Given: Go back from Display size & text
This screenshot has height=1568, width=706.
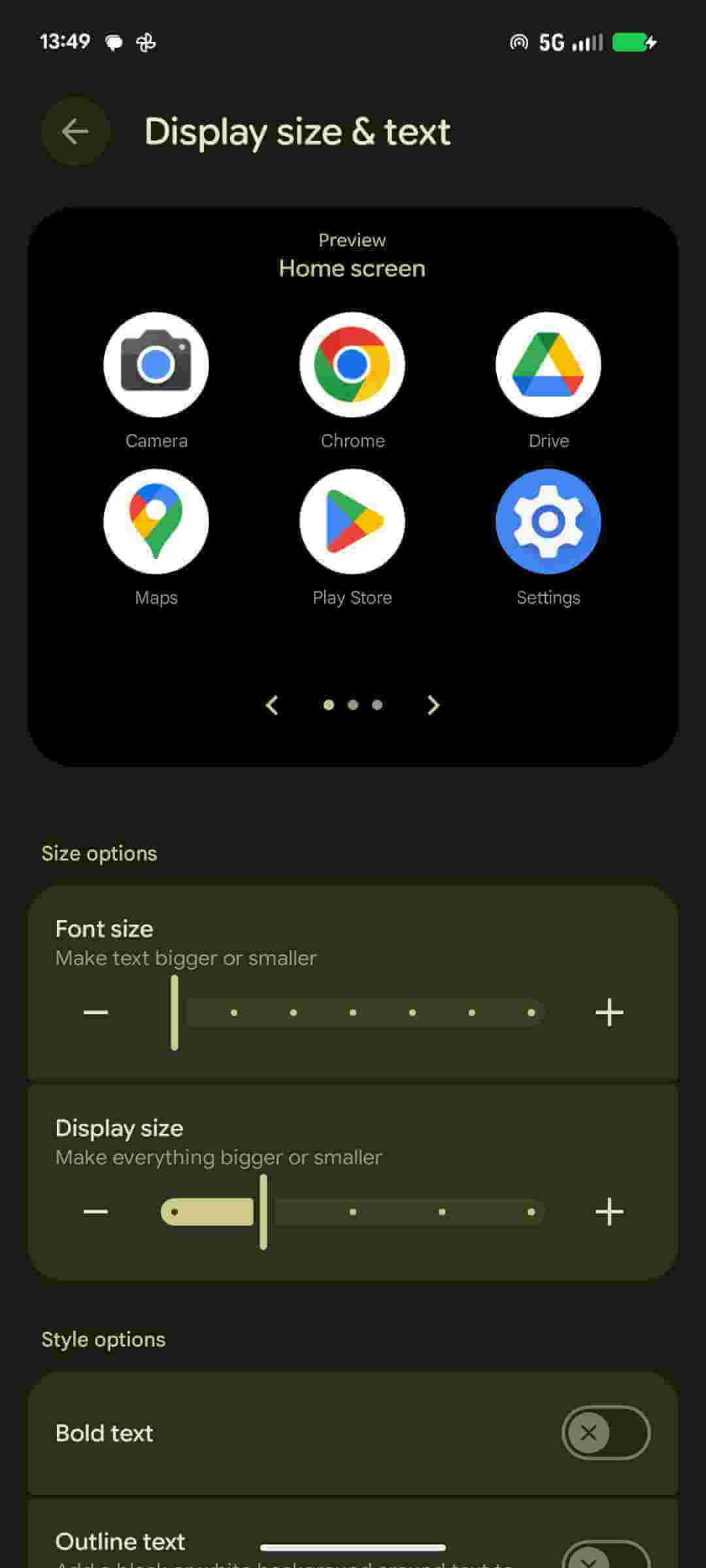Looking at the screenshot, I should click(x=75, y=131).
